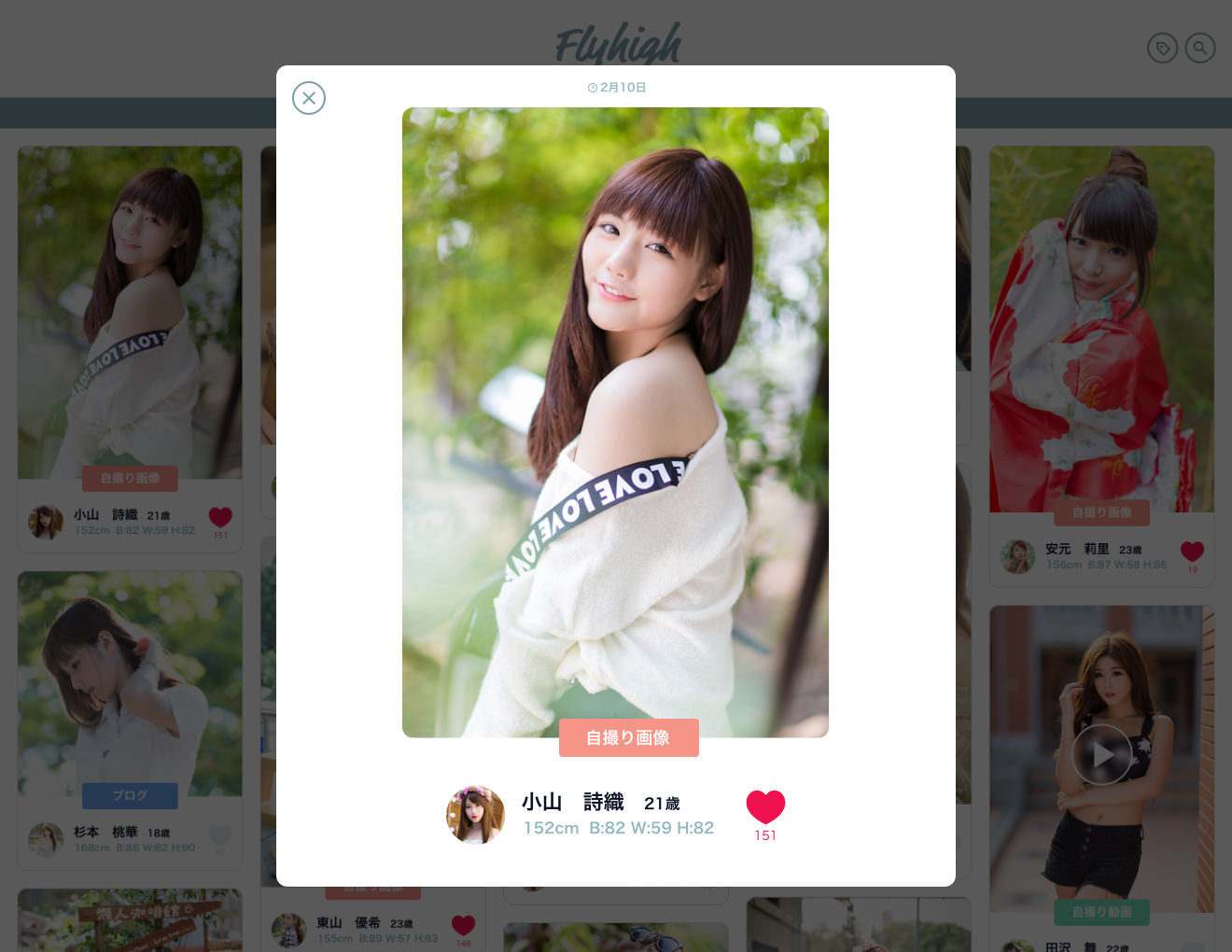This screenshot has width=1232, height=952.
Task: Play the video on 田沢 舞's card
Action: point(1101,754)
